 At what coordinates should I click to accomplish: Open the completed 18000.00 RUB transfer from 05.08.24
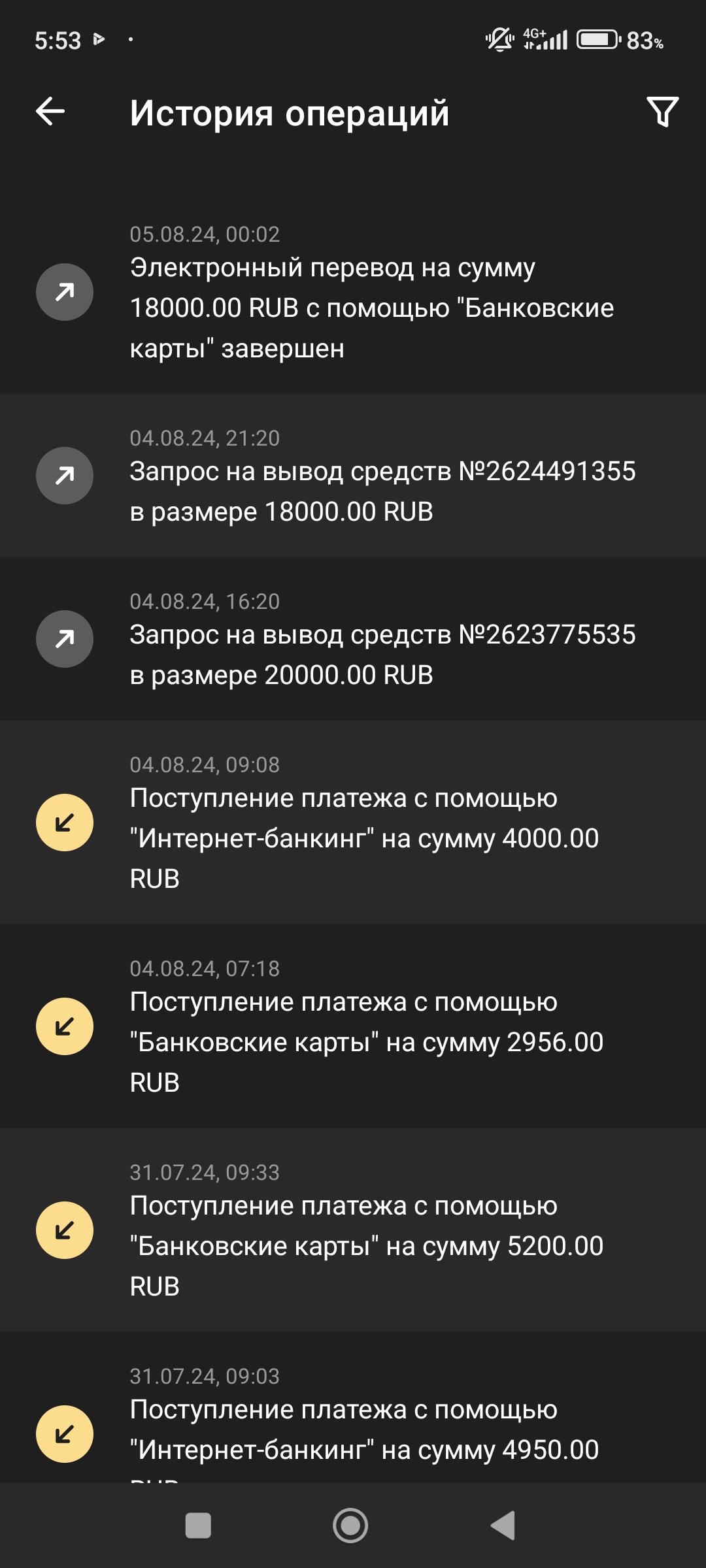point(353,292)
